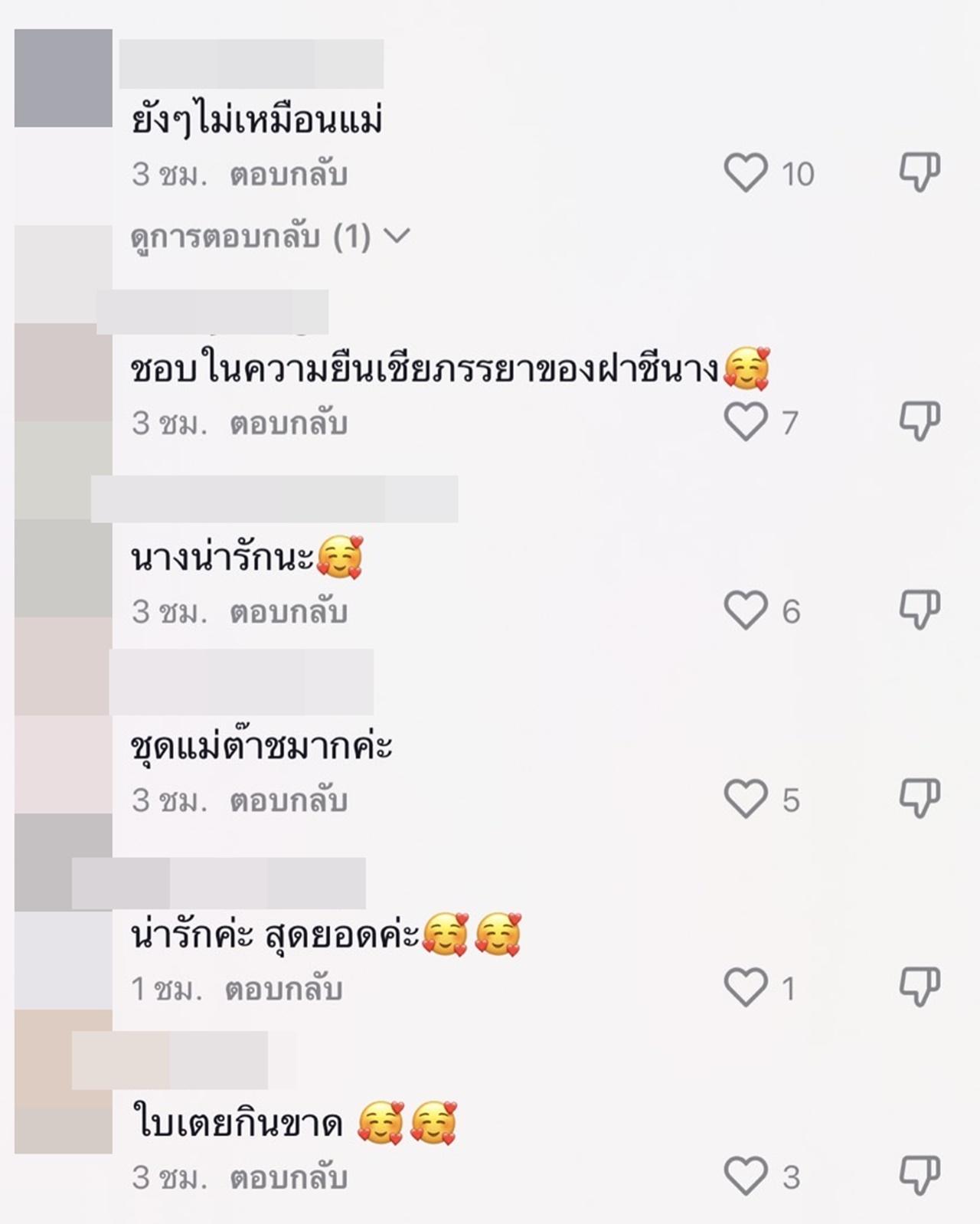
Task: Reply to the comment 'นางน่ารักนะ'
Action: click(289, 612)
